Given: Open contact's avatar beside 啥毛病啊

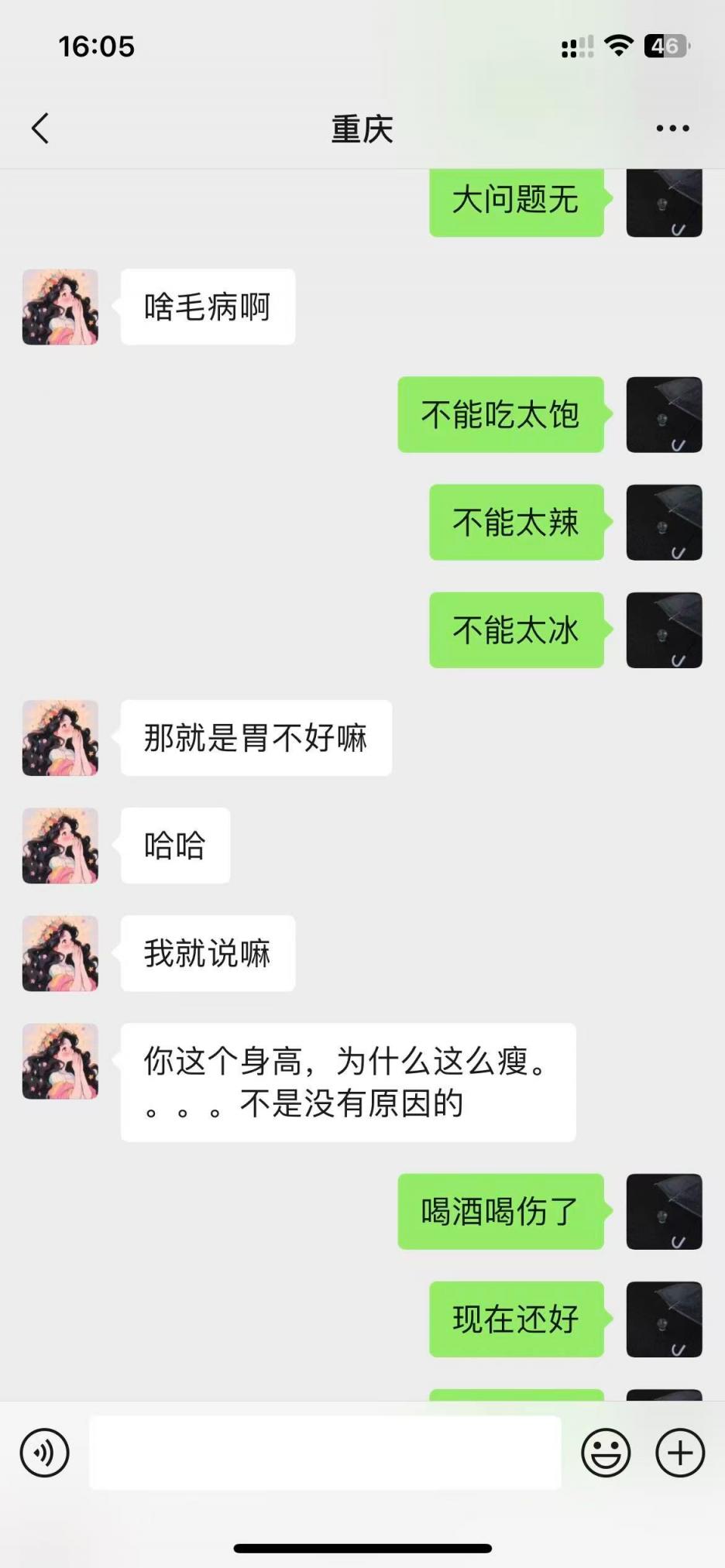Looking at the screenshot, I should click(x=60, y=307).
